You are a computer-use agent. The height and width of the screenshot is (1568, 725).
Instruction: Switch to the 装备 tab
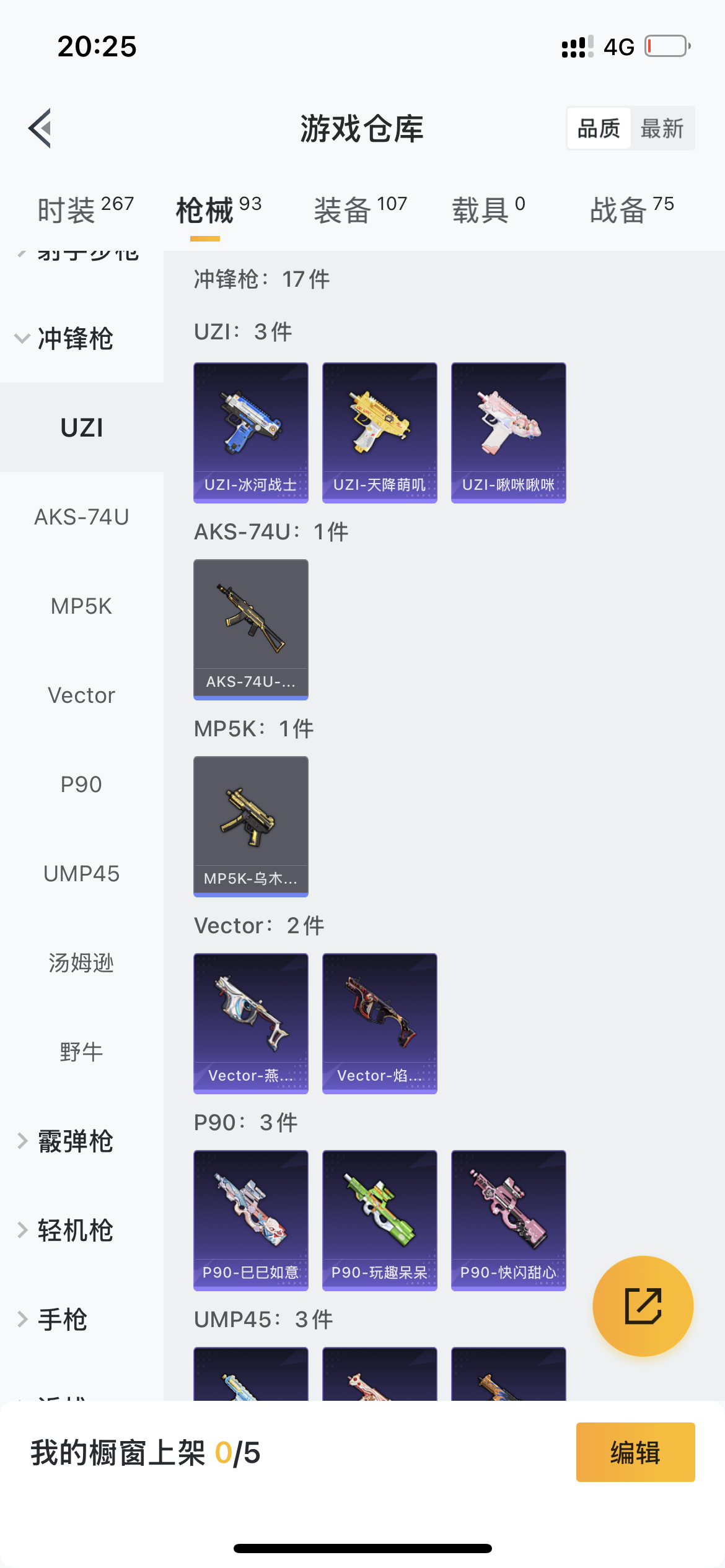[360, 209]
